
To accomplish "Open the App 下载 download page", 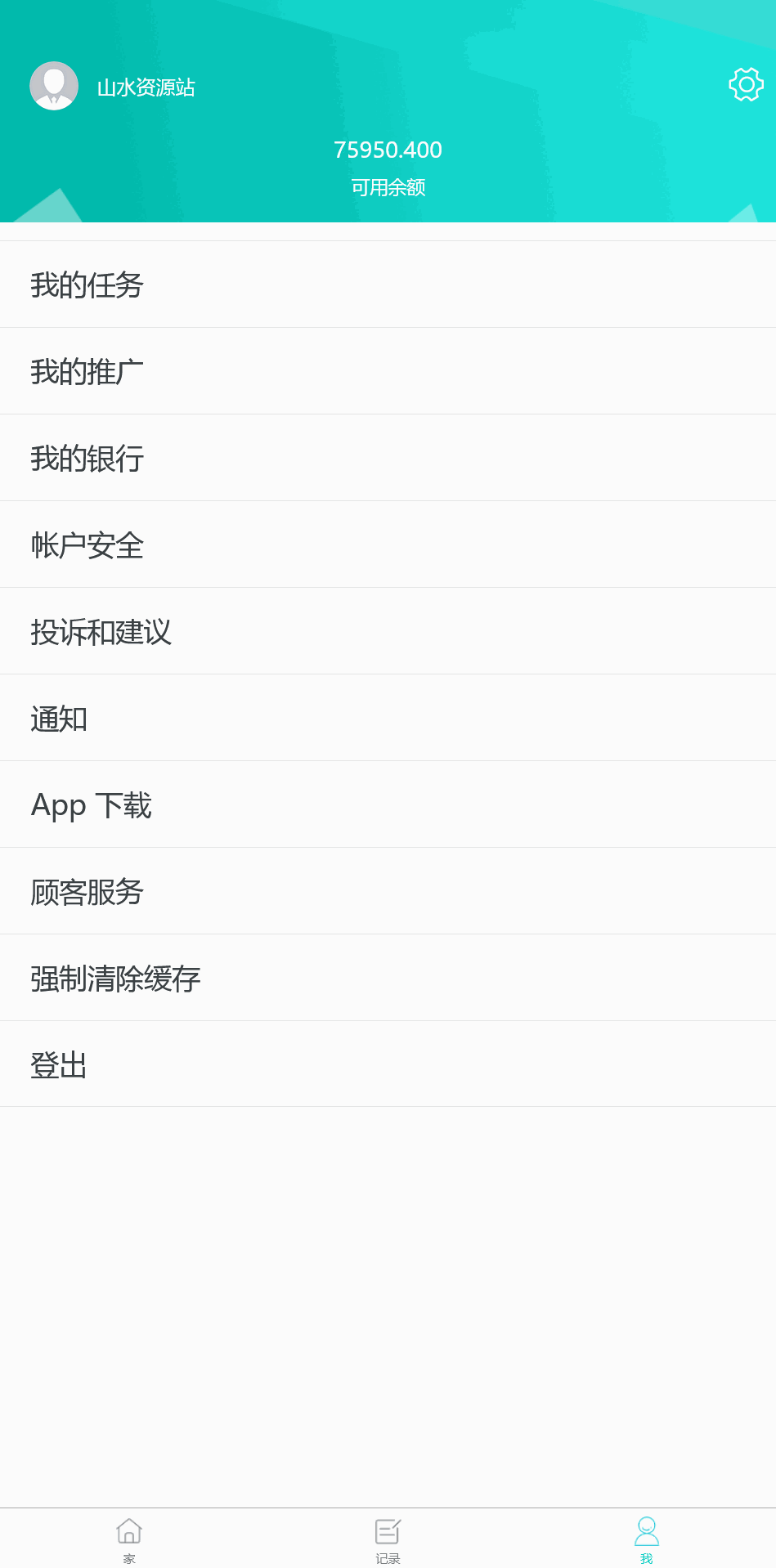I will click(x=90, y=804).
